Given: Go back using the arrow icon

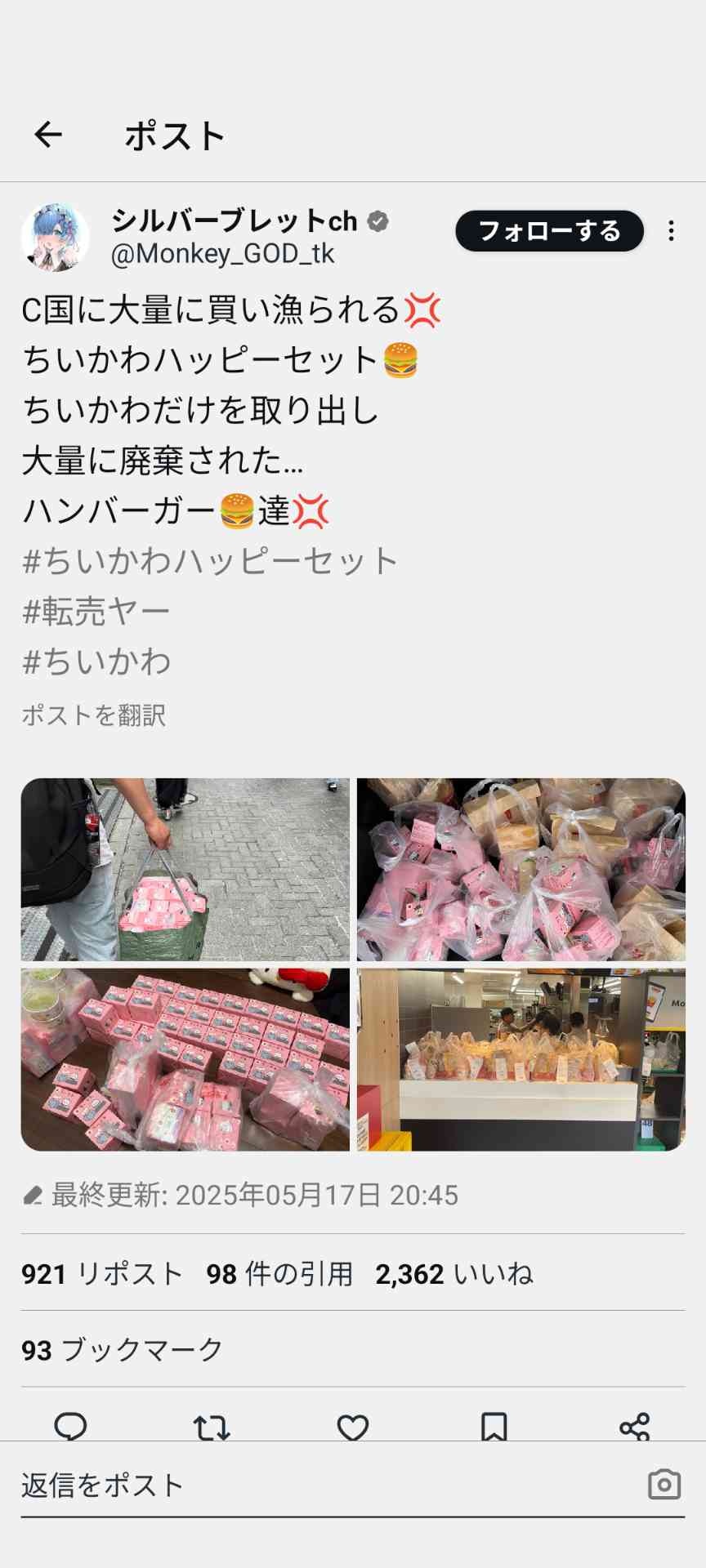Looking at the screenshot, I should click(48, 135).
